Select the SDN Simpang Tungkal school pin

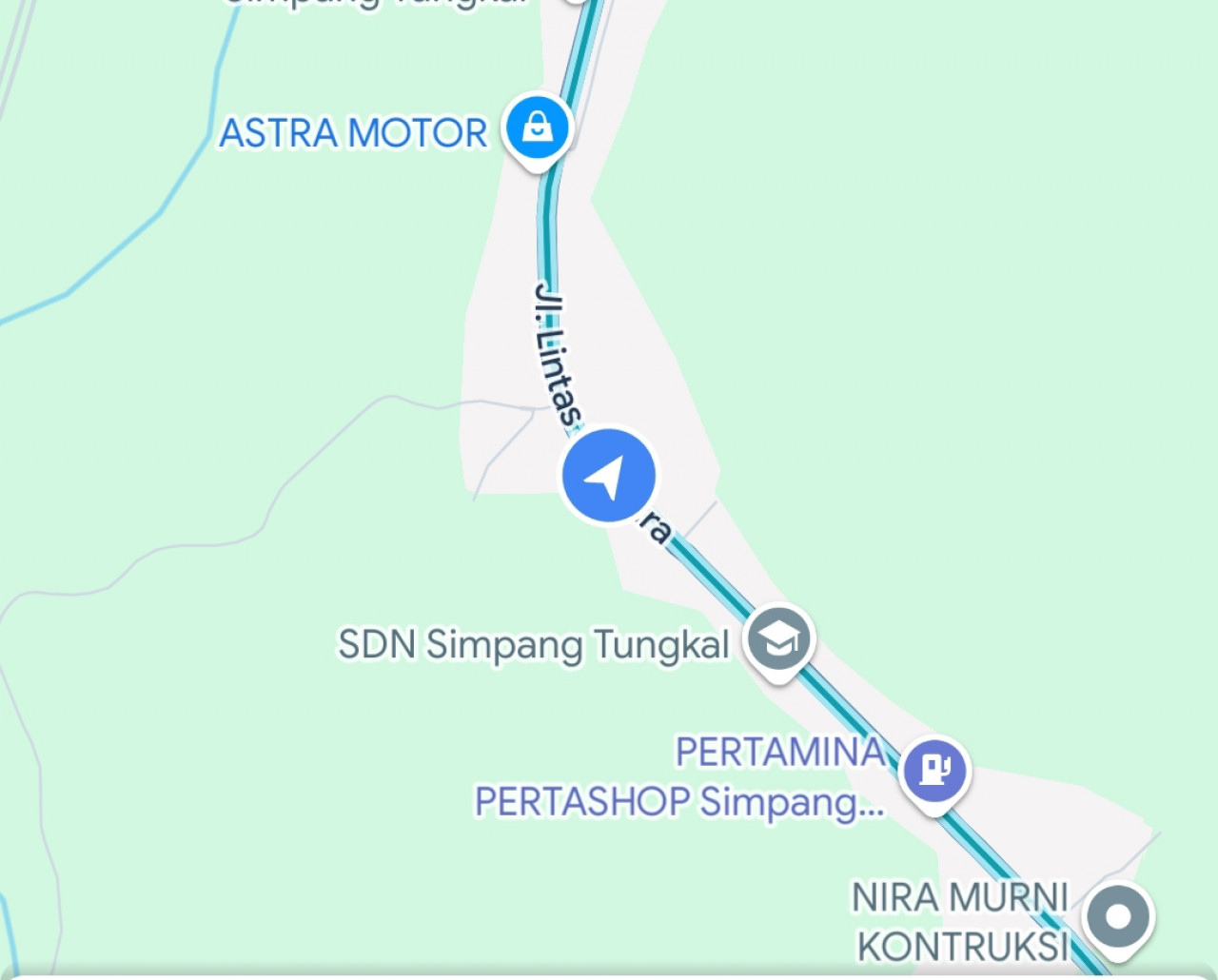click(778, 640)
